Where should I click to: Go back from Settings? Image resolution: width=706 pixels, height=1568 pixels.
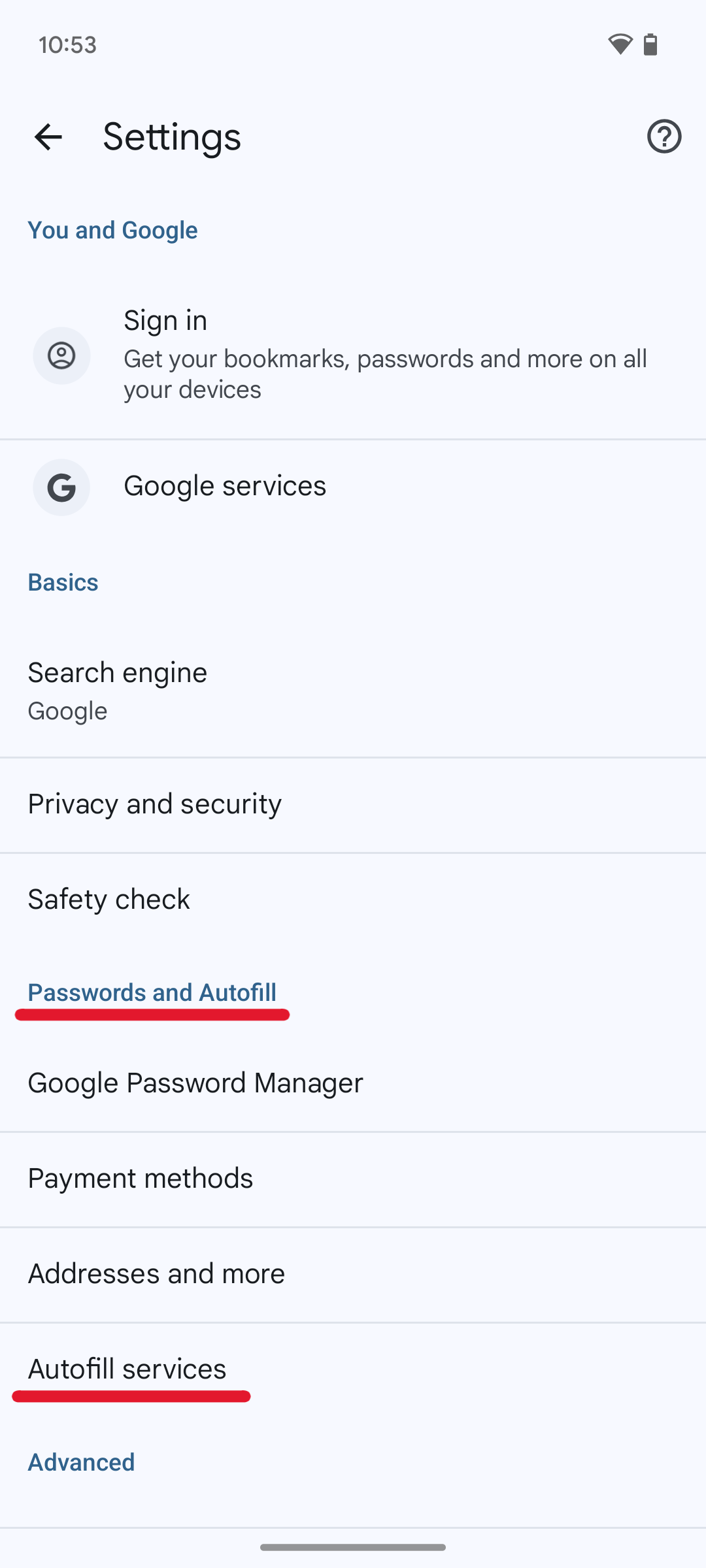pos(48,137)
